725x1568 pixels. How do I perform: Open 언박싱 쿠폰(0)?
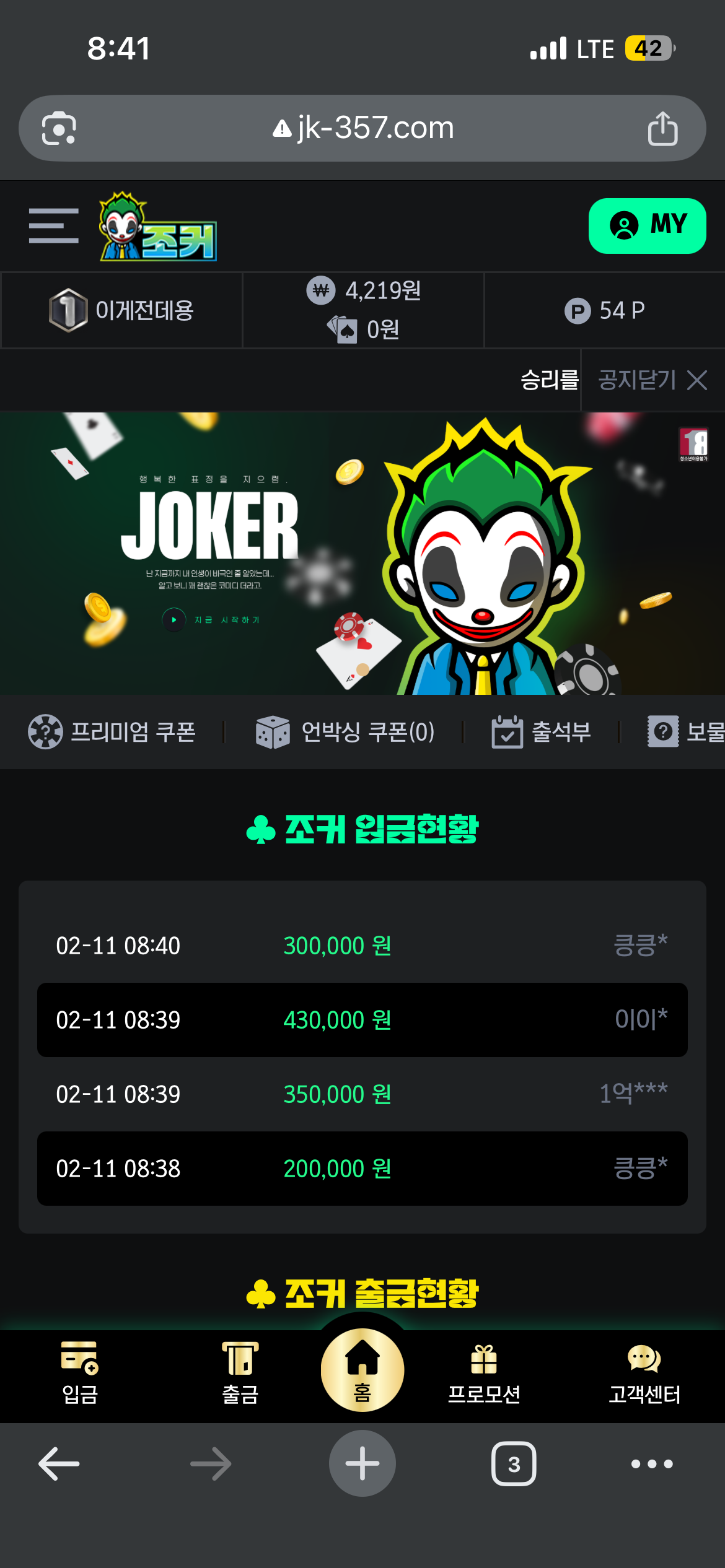[345, 732]
